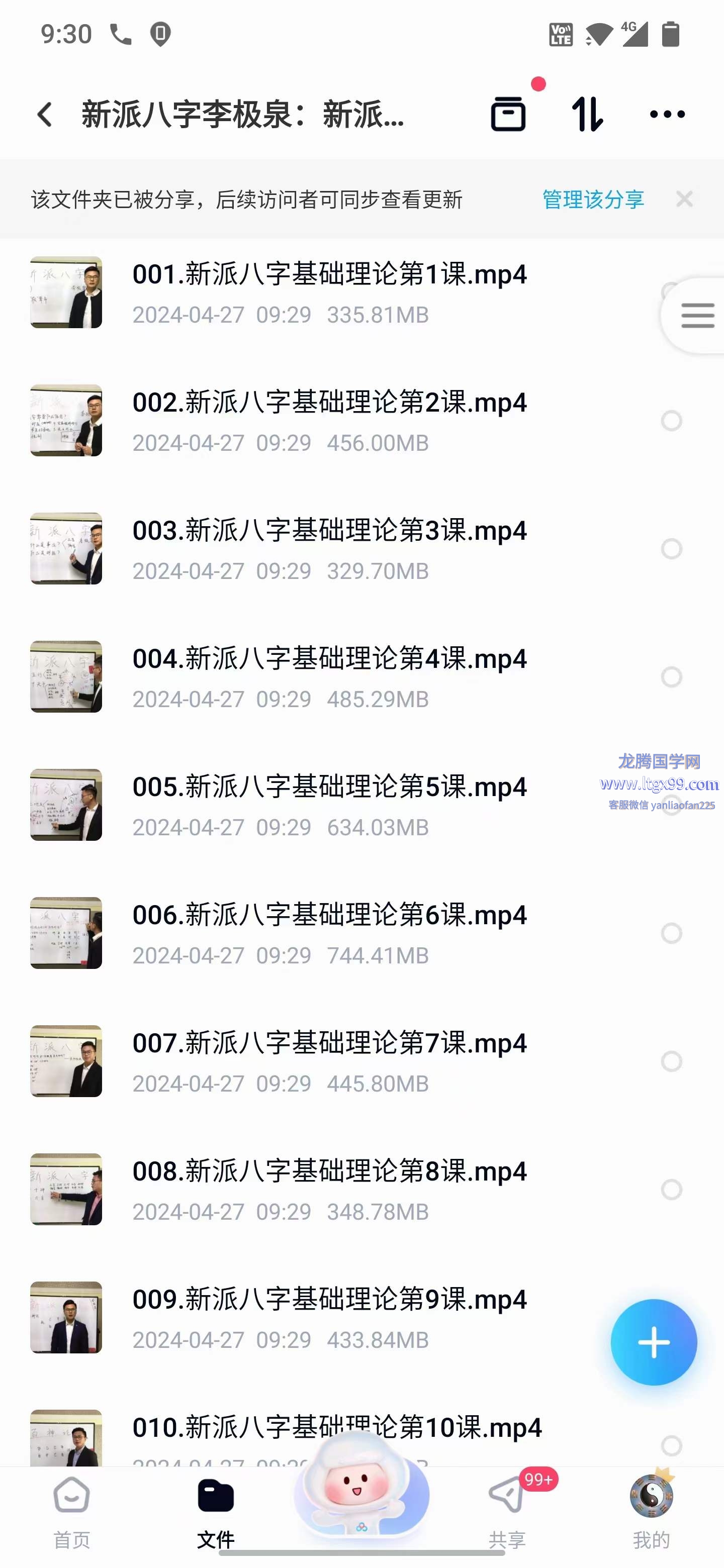The width and height of the screenshot is (724, 1568).
Task: Select the checkbox for 006 第6课.mp4
Action: pyautogui.click(x=671, y=933)
